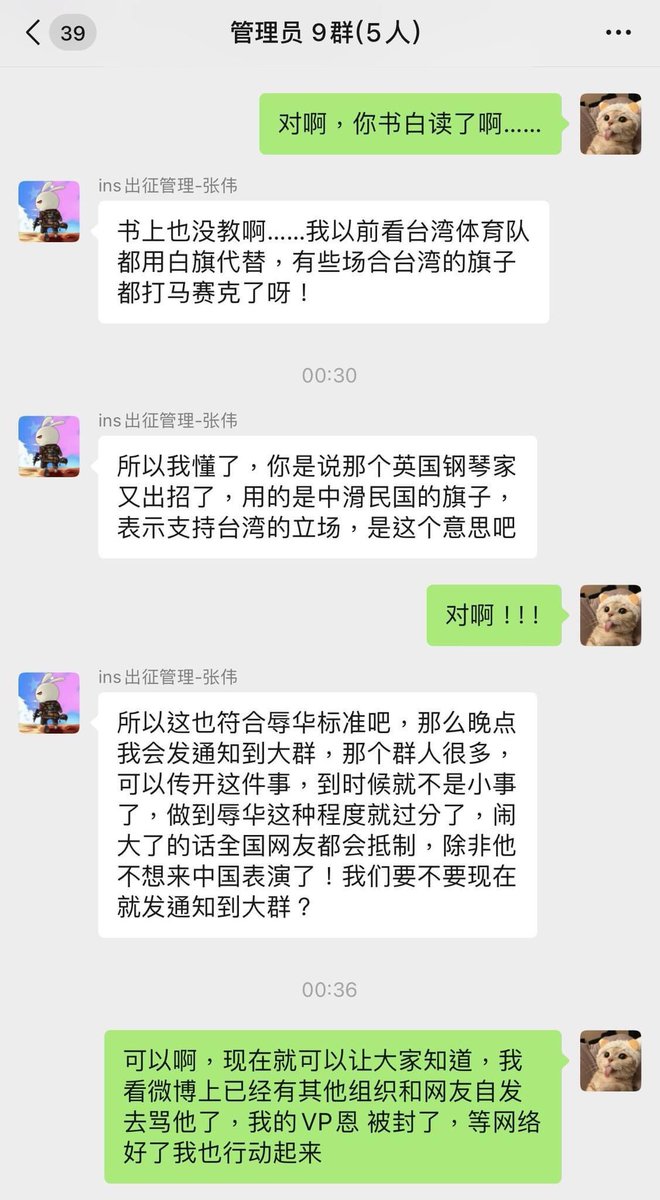Open the cat avatar beside 可以啊 message
Image resolution: width=660 pixels, height=1200 pixels.
610,1062
